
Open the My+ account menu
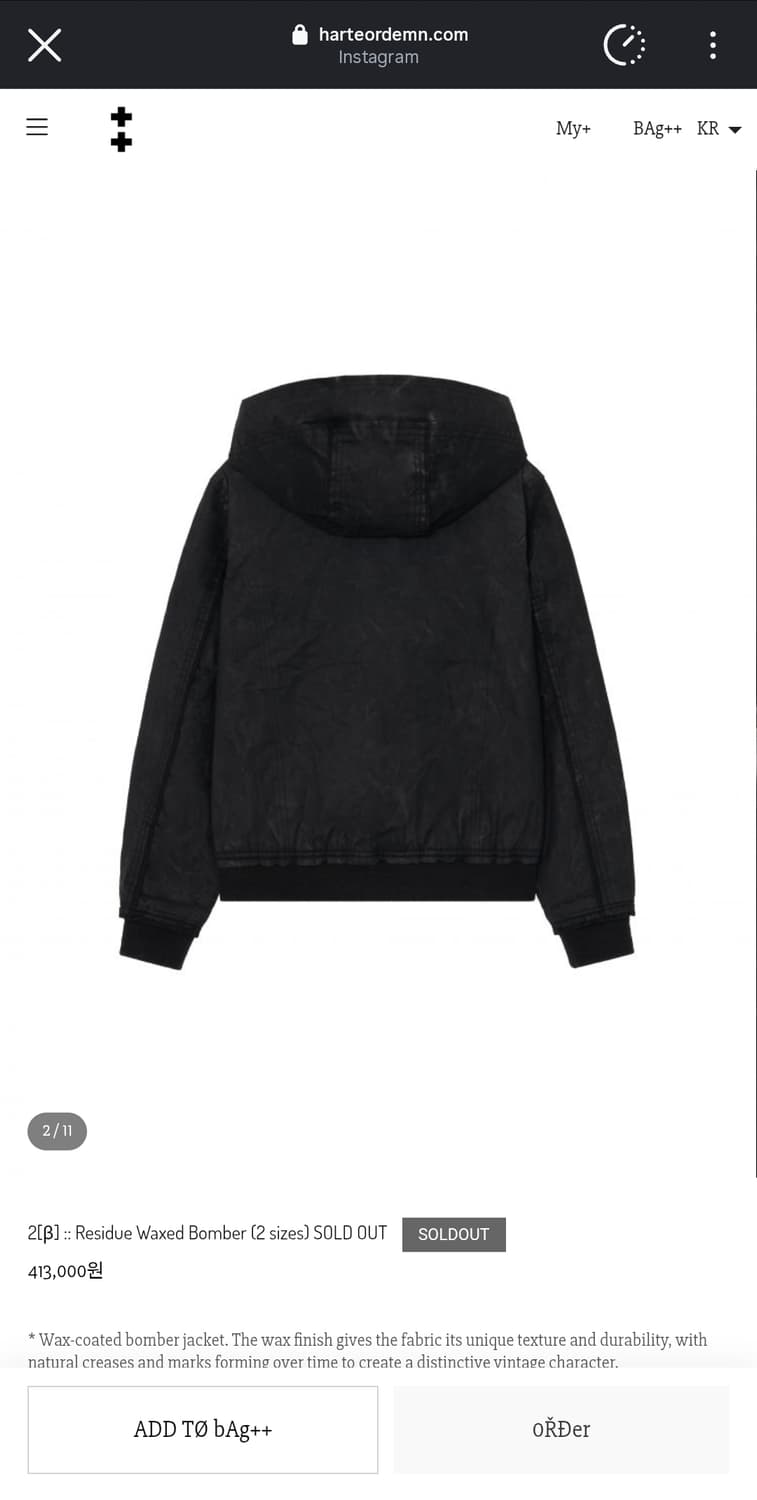click(x=573, y=128)
